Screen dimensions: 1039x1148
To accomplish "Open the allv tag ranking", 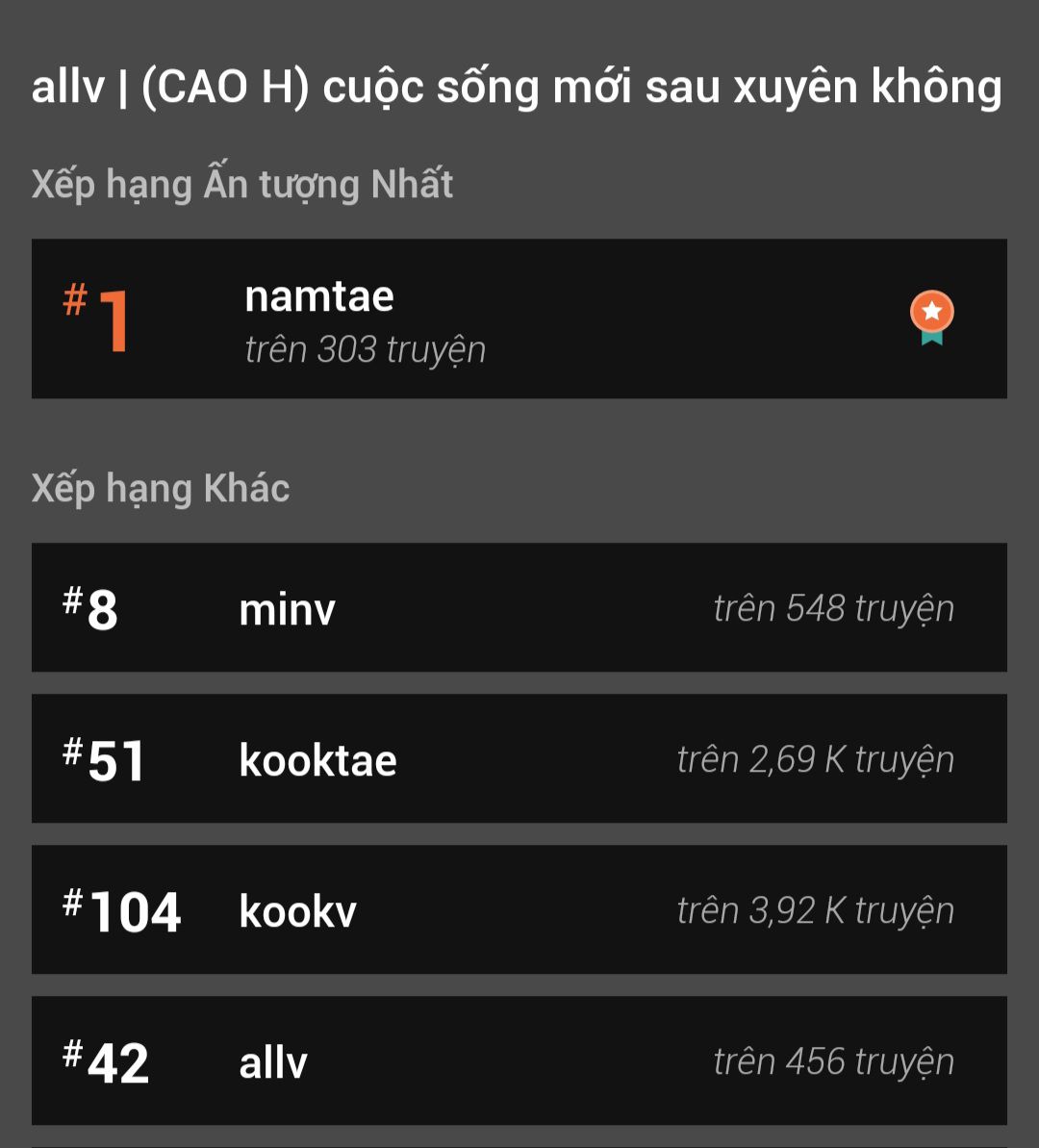I will coord(519,1060).
